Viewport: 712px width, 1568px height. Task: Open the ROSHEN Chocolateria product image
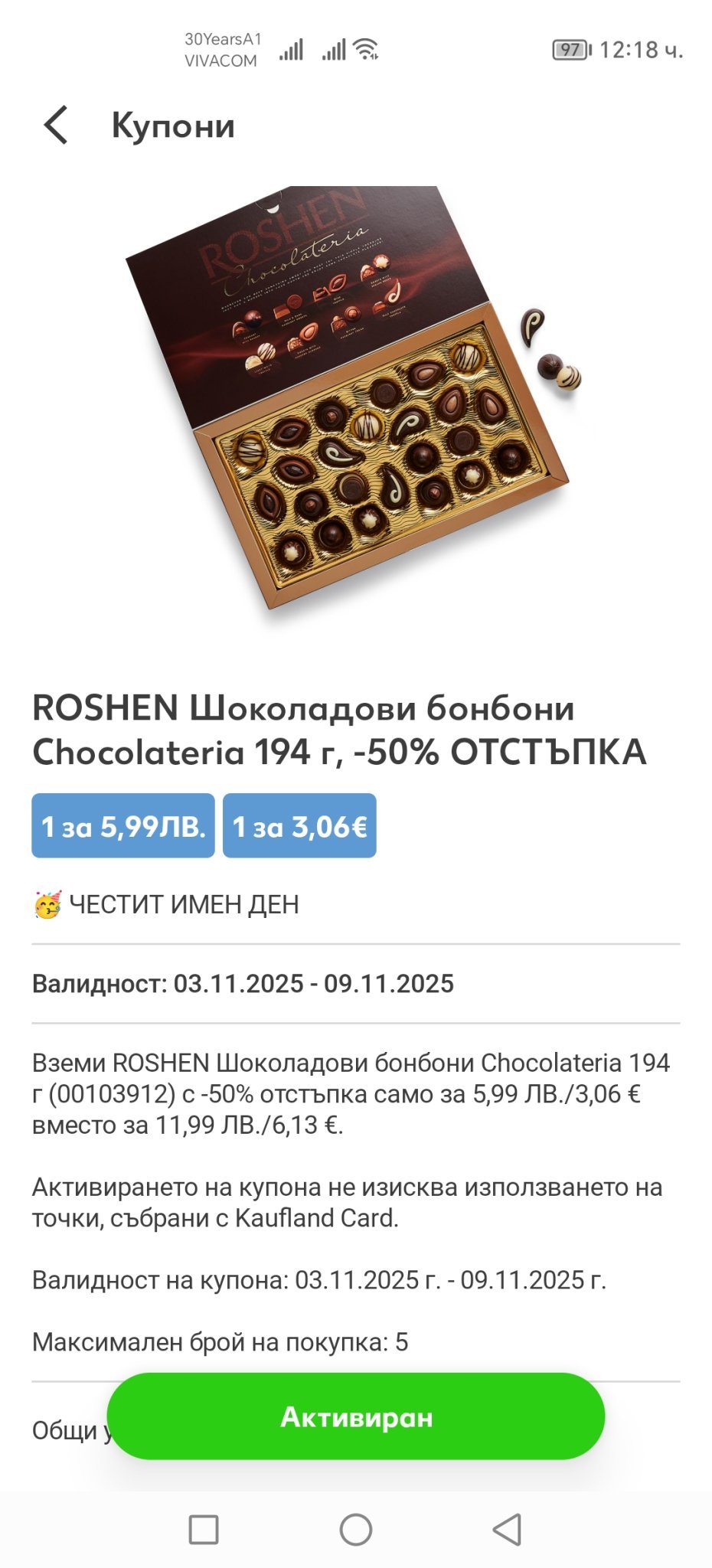click(x=356, y=398)
